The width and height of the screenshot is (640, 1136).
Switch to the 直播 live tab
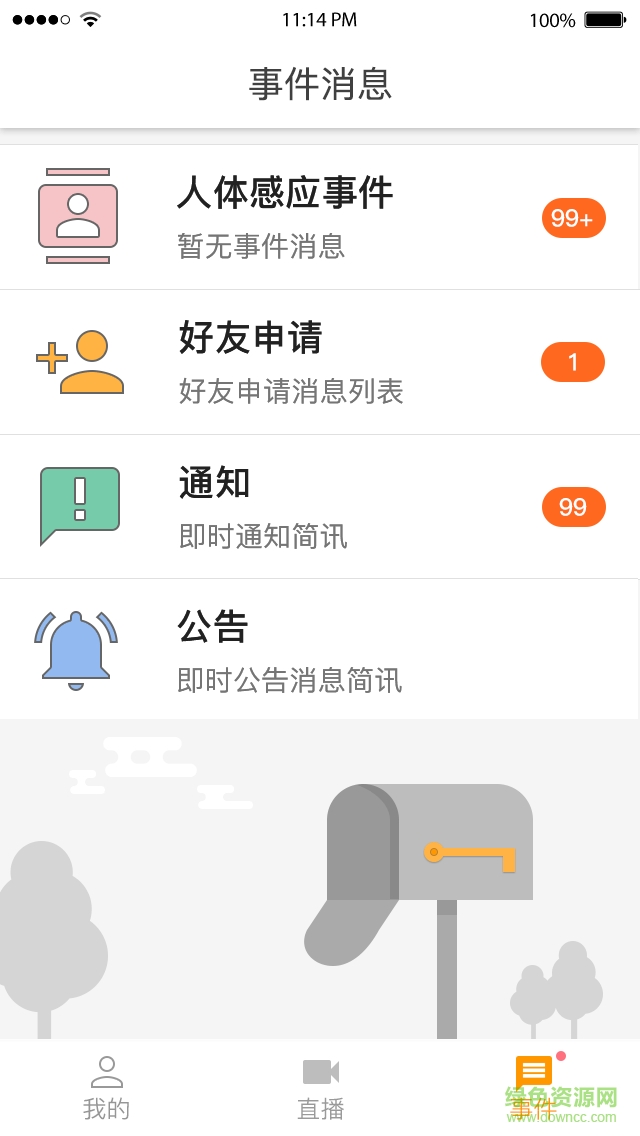[320, 1087]
